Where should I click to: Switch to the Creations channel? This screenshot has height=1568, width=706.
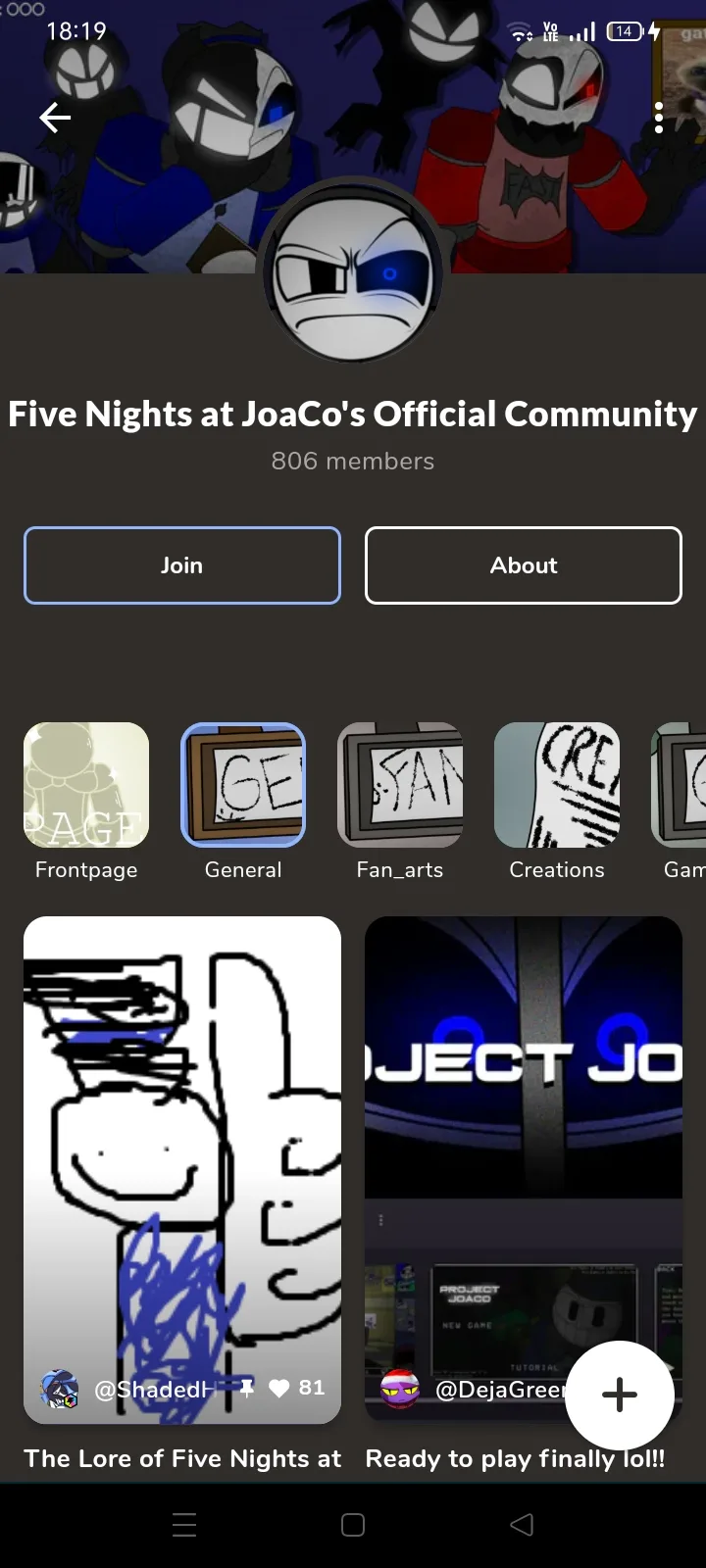click(x=557, y=785)
